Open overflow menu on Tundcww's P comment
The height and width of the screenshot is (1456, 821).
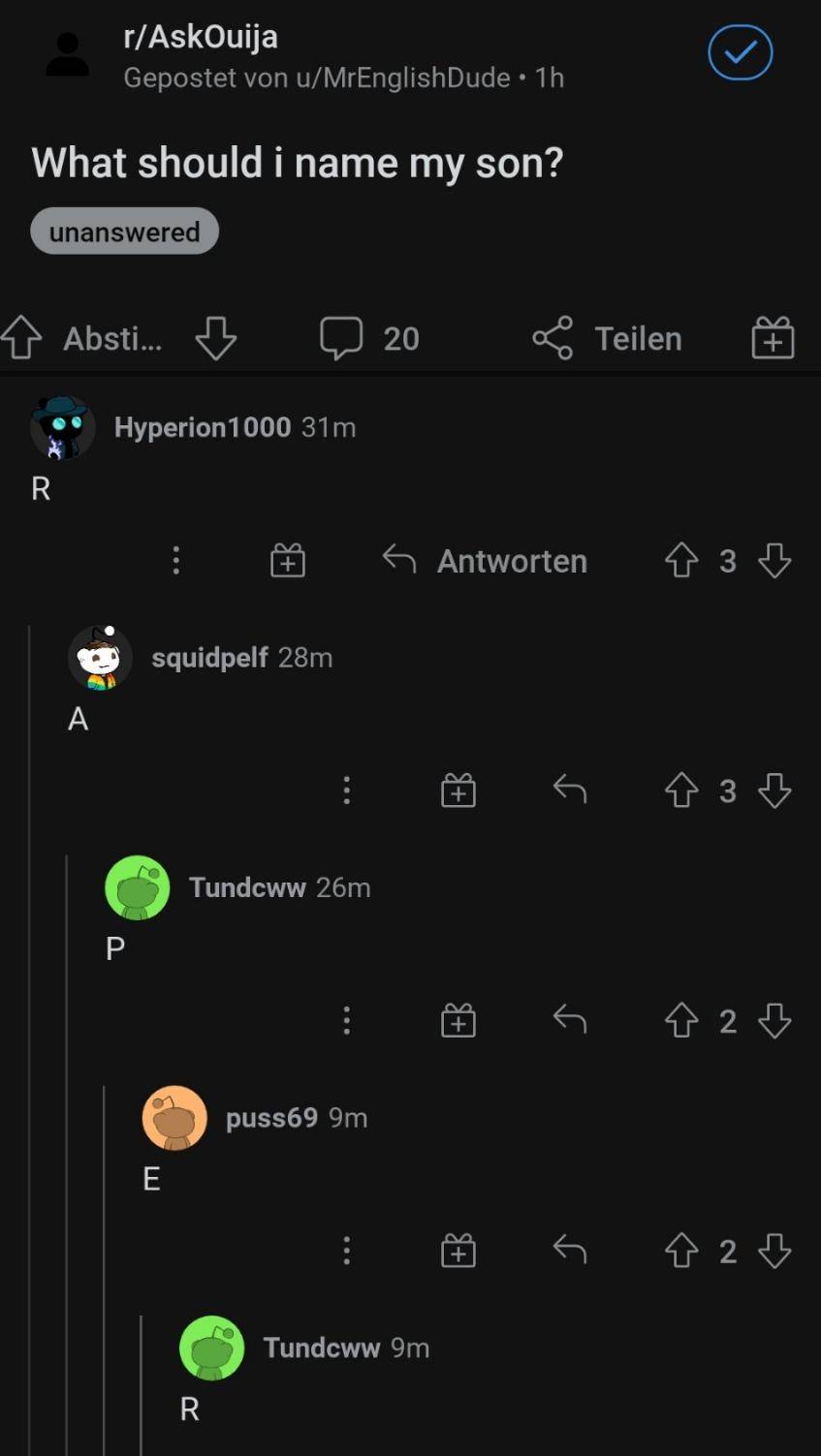point(346,1020)
